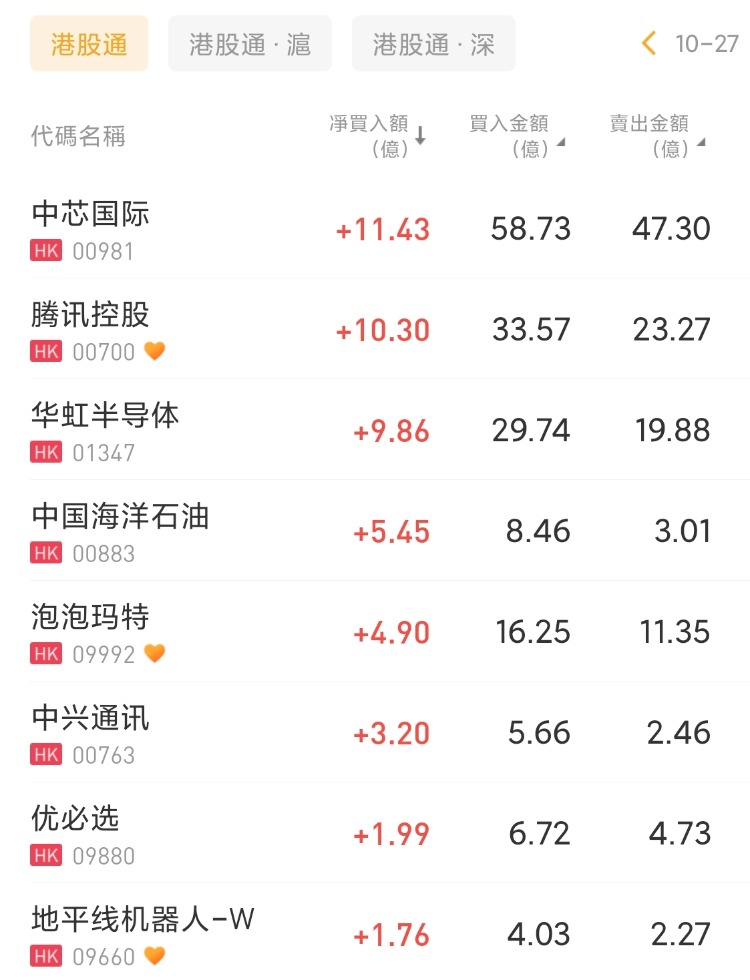Screen dimensions: 750x980
Task: Open 泡泡玛特 stock page
Action: click(x=91, y=618)
